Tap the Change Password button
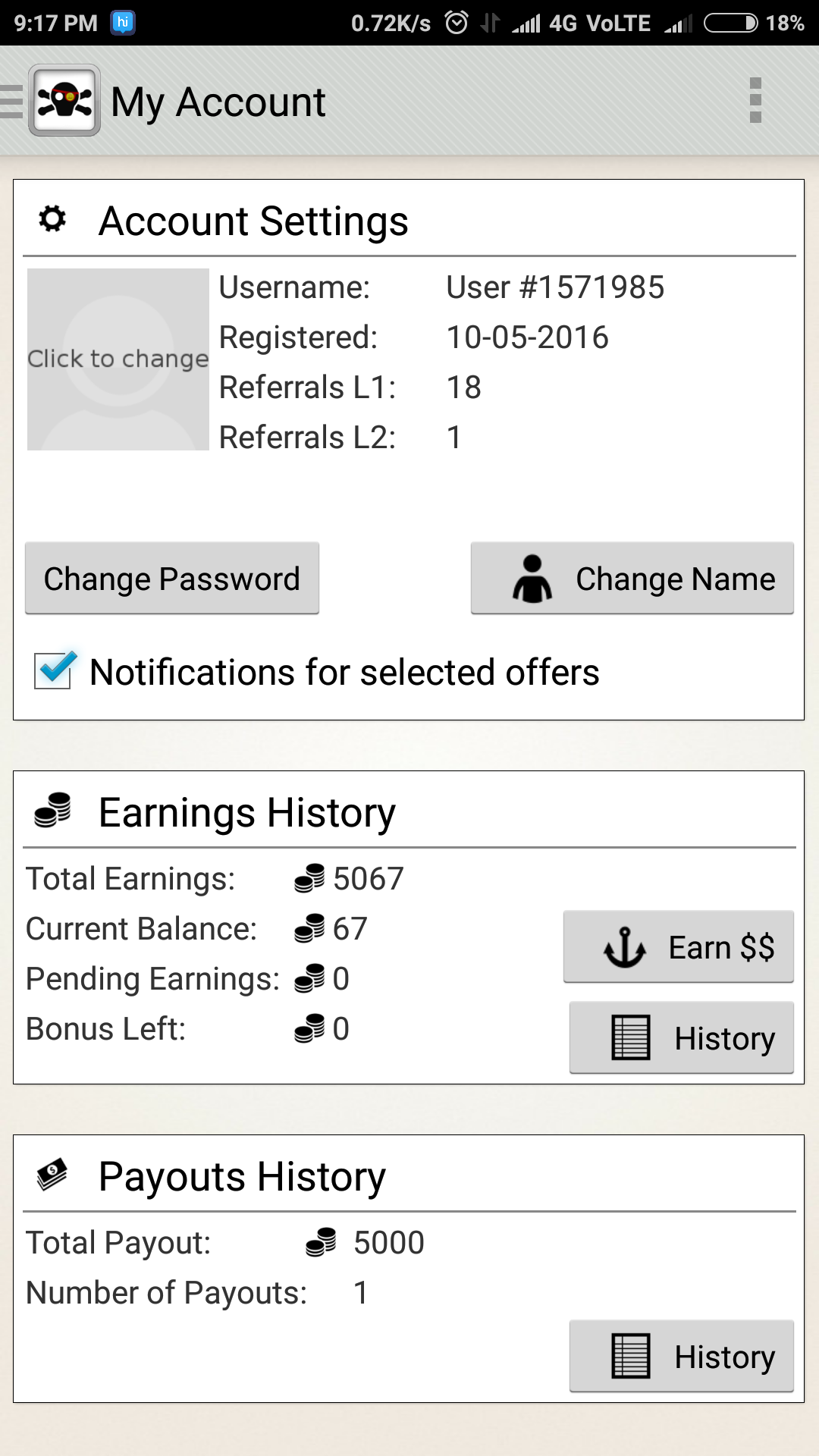The height and width of the screenshot is (1456, 819). [172, 579]
